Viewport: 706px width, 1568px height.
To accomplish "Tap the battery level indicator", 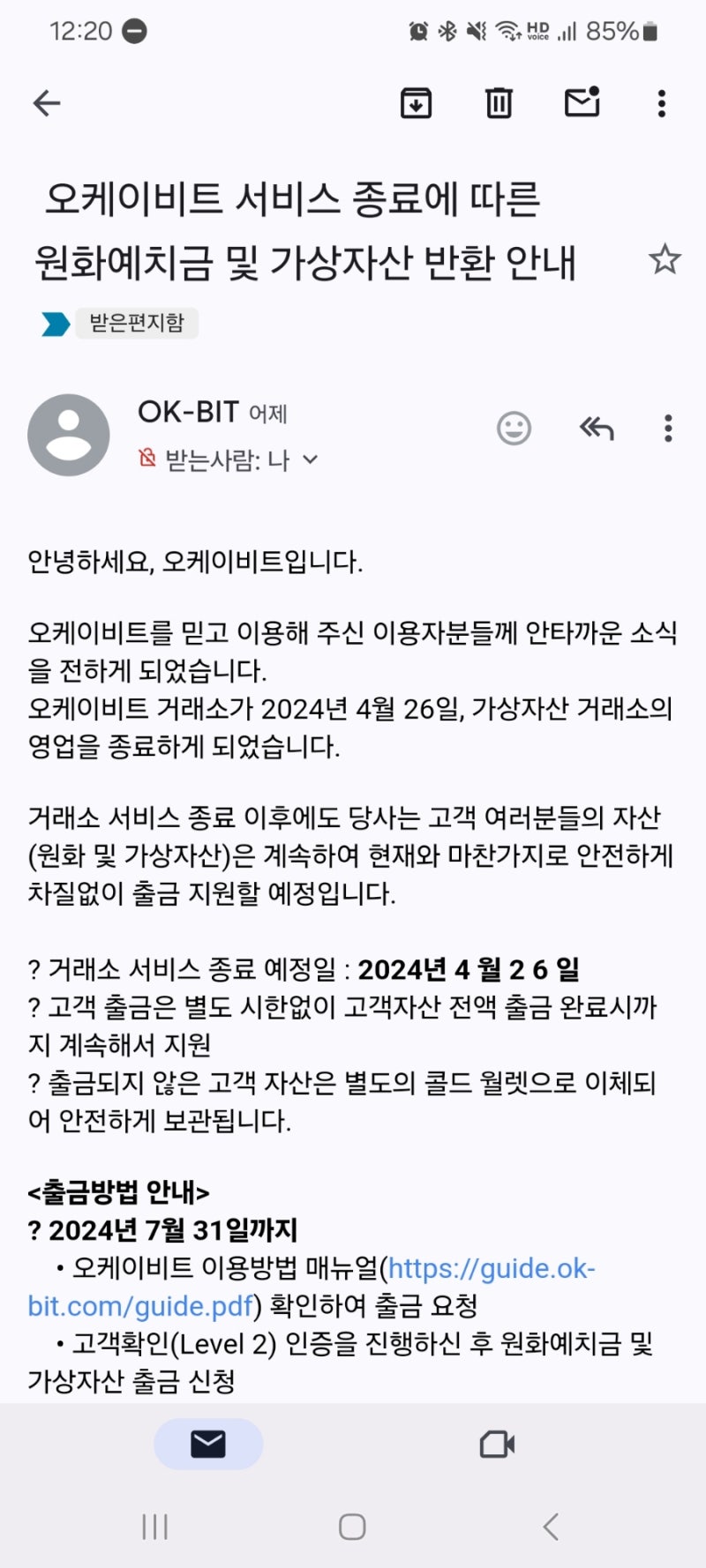I will click(x=618, y=29).
